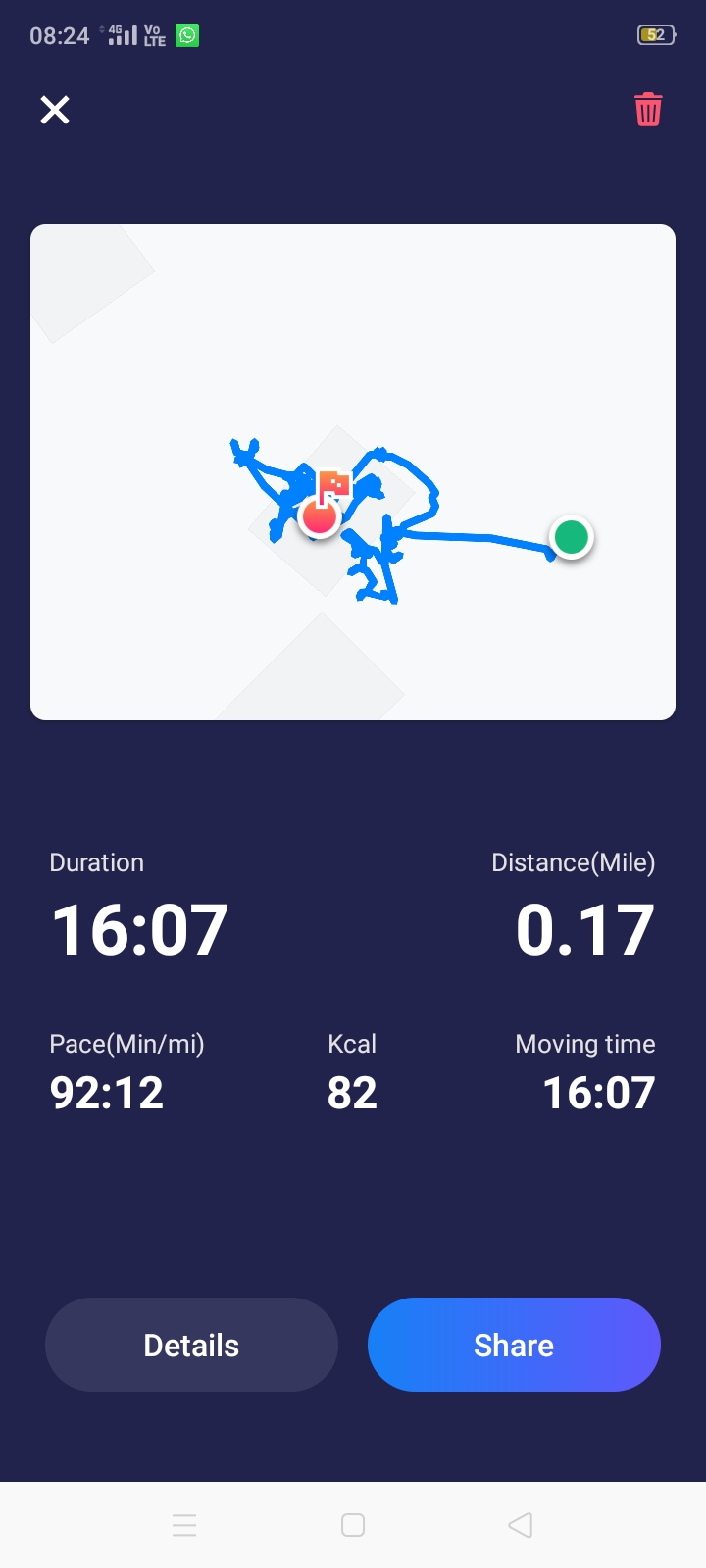Screen dimensions: 706x1568
Task: Go back using system navigation
Action: click(521, 1525)
